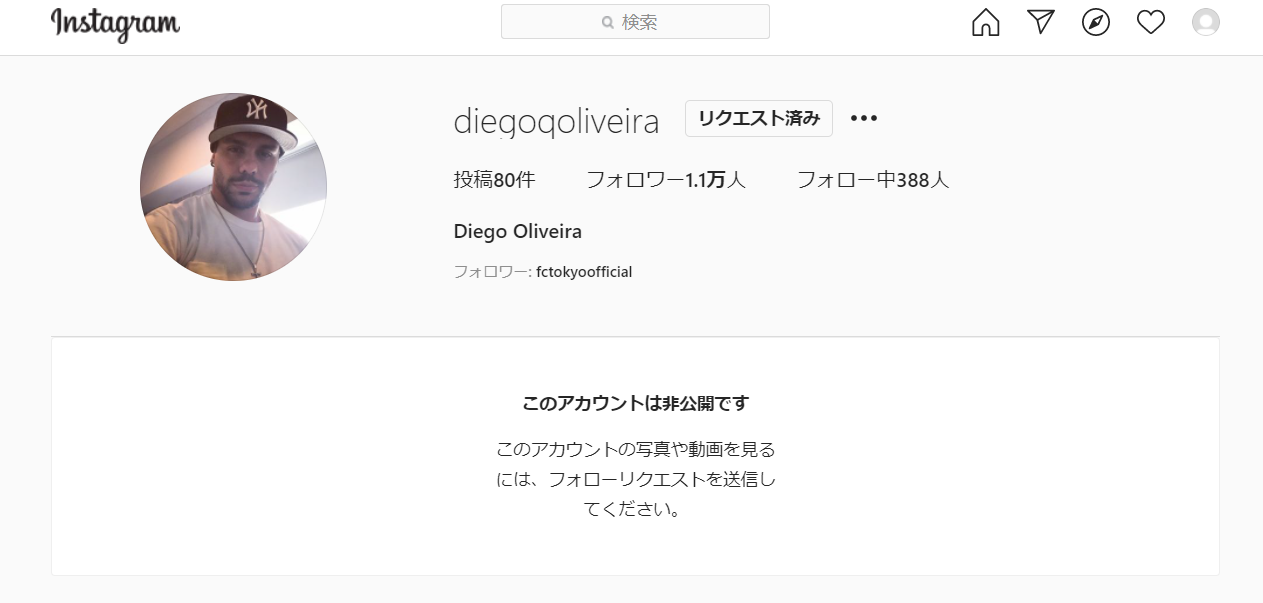The height and width of the screenshot is (603, 1263).
Task: Open the explore compass icon
Action: (x=1096, y=22)
